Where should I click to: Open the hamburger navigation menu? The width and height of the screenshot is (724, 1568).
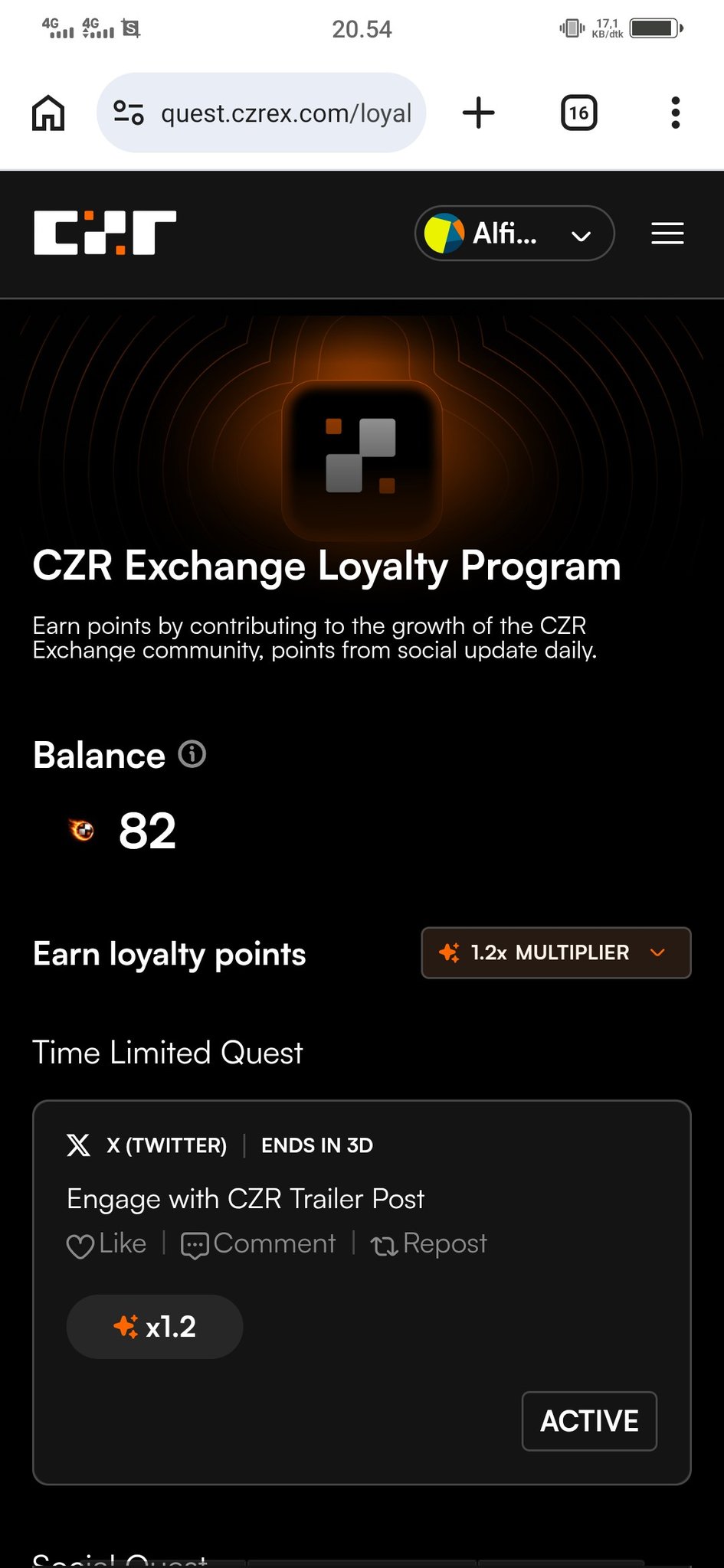click(667, 234)
